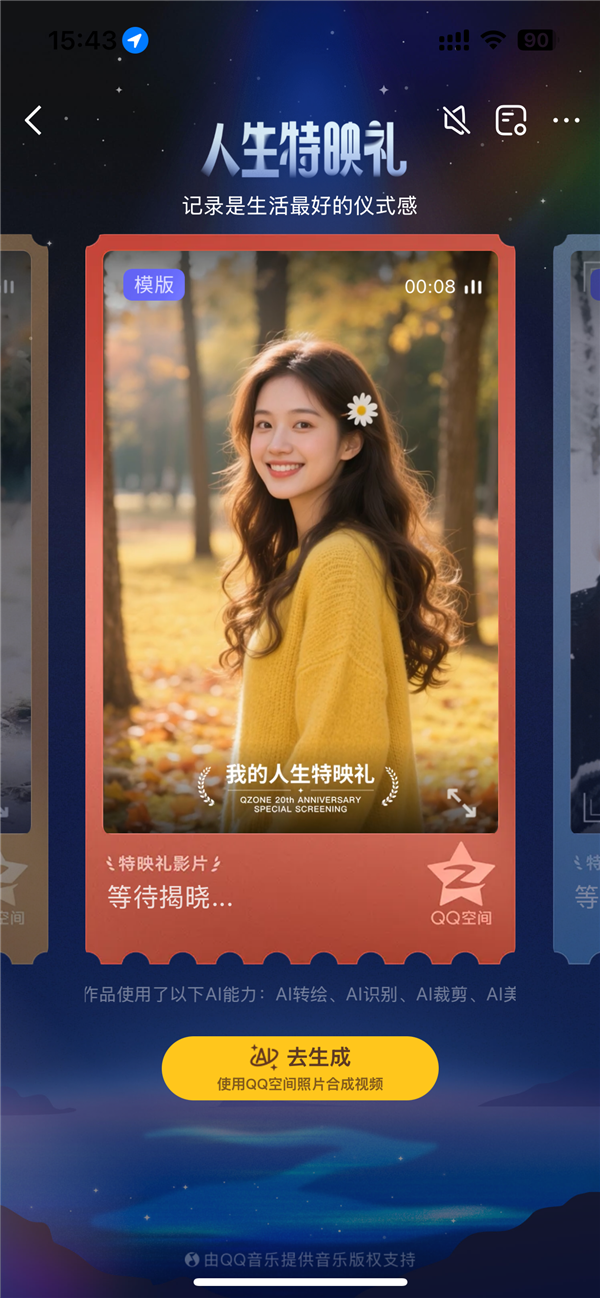600x1298 pixels.
Task: Tap the 去生成 button to create video
Action: tap(300, 1068)
